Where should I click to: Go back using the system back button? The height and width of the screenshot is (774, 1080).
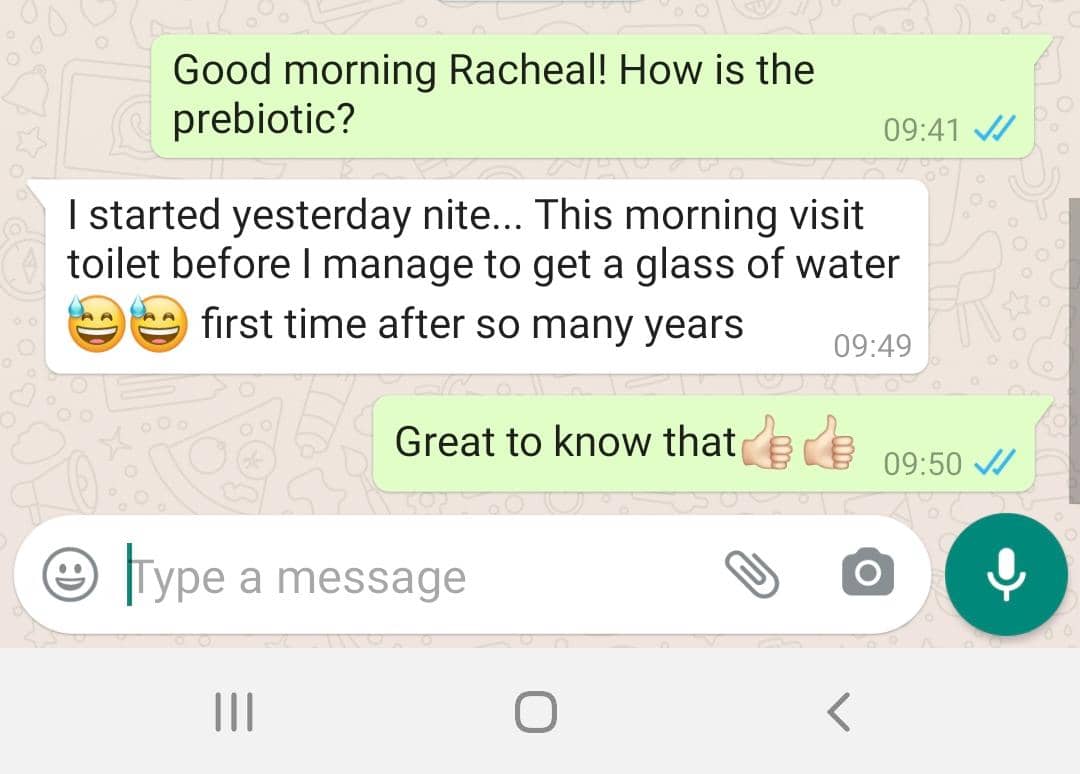838,712
